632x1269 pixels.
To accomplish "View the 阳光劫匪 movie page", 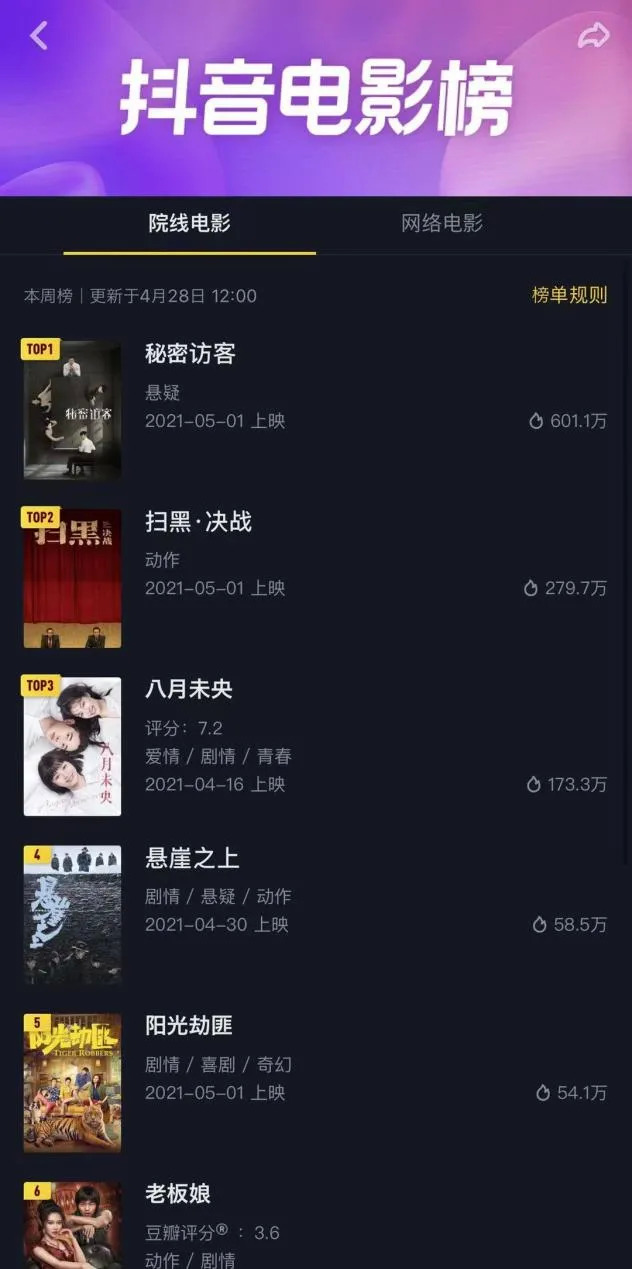I will tap(189, 1026).
